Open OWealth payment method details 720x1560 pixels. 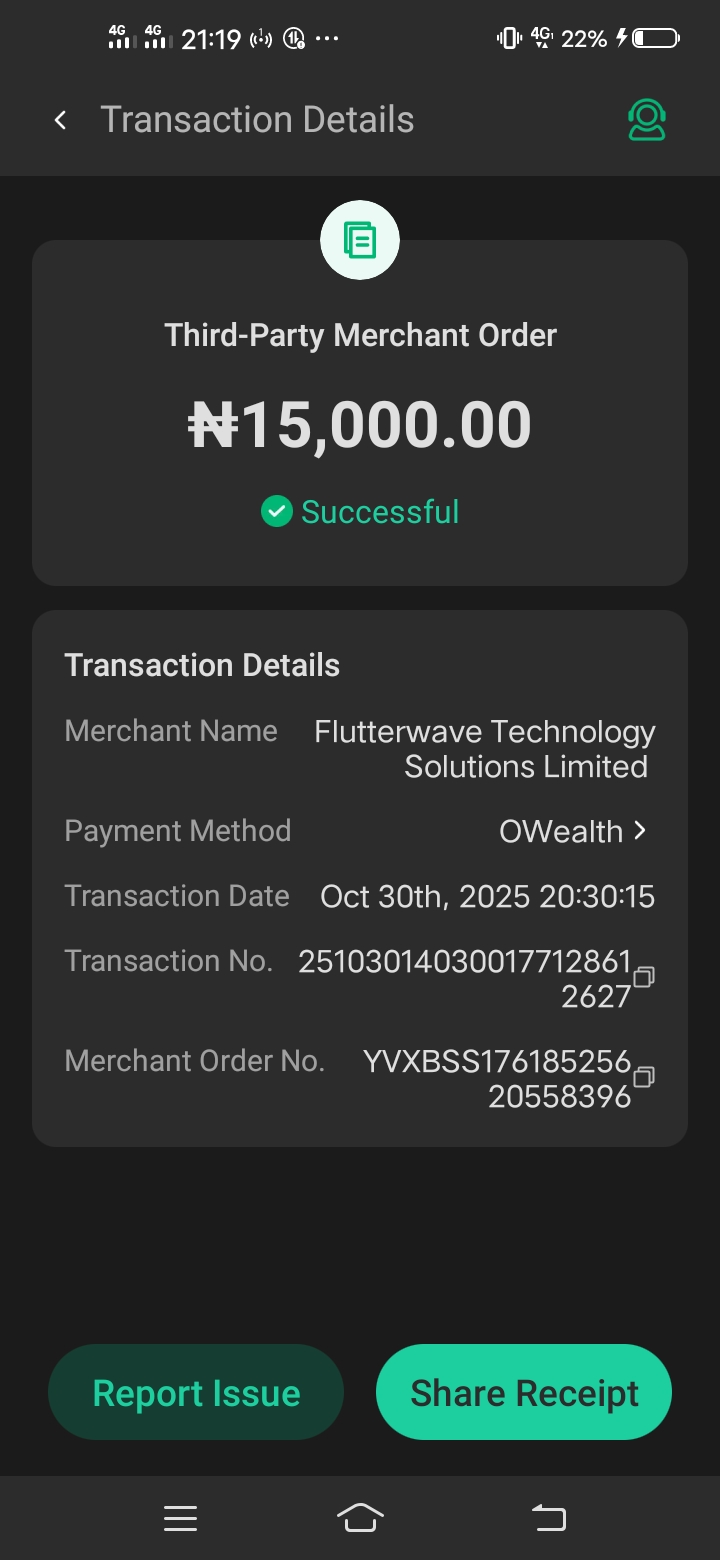[x=574, y=831]
